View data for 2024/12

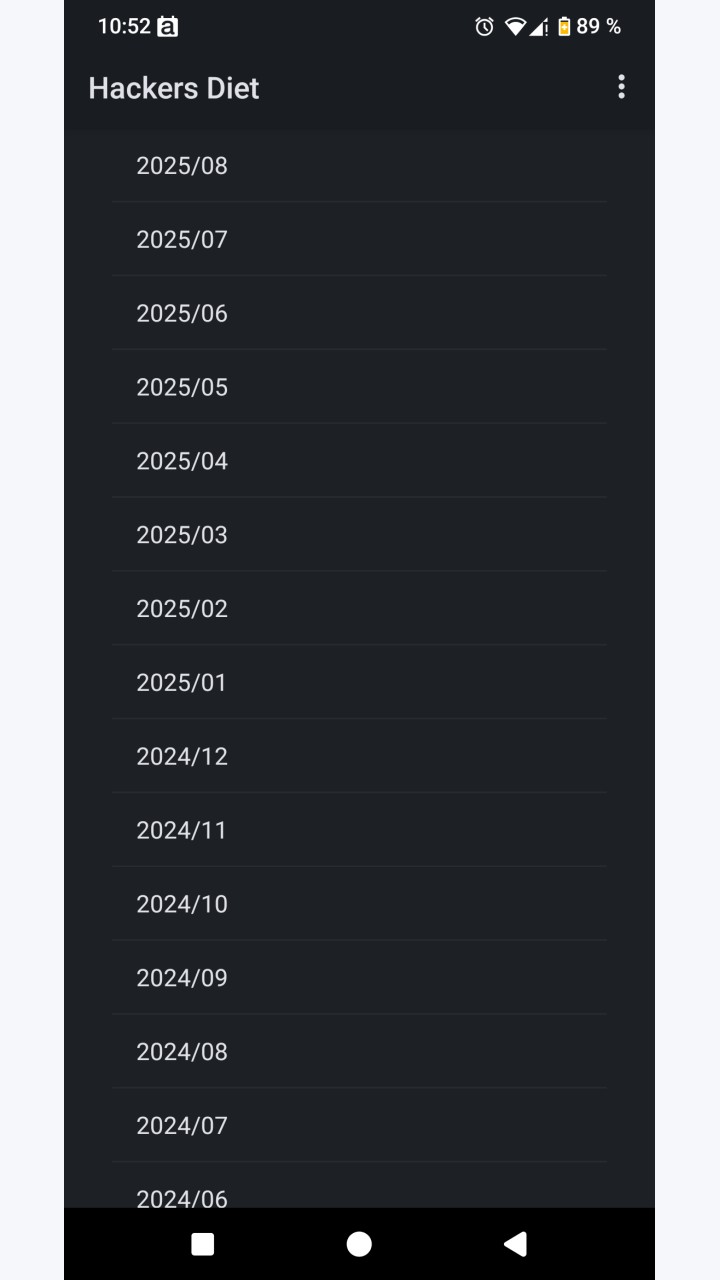(359, 757)
